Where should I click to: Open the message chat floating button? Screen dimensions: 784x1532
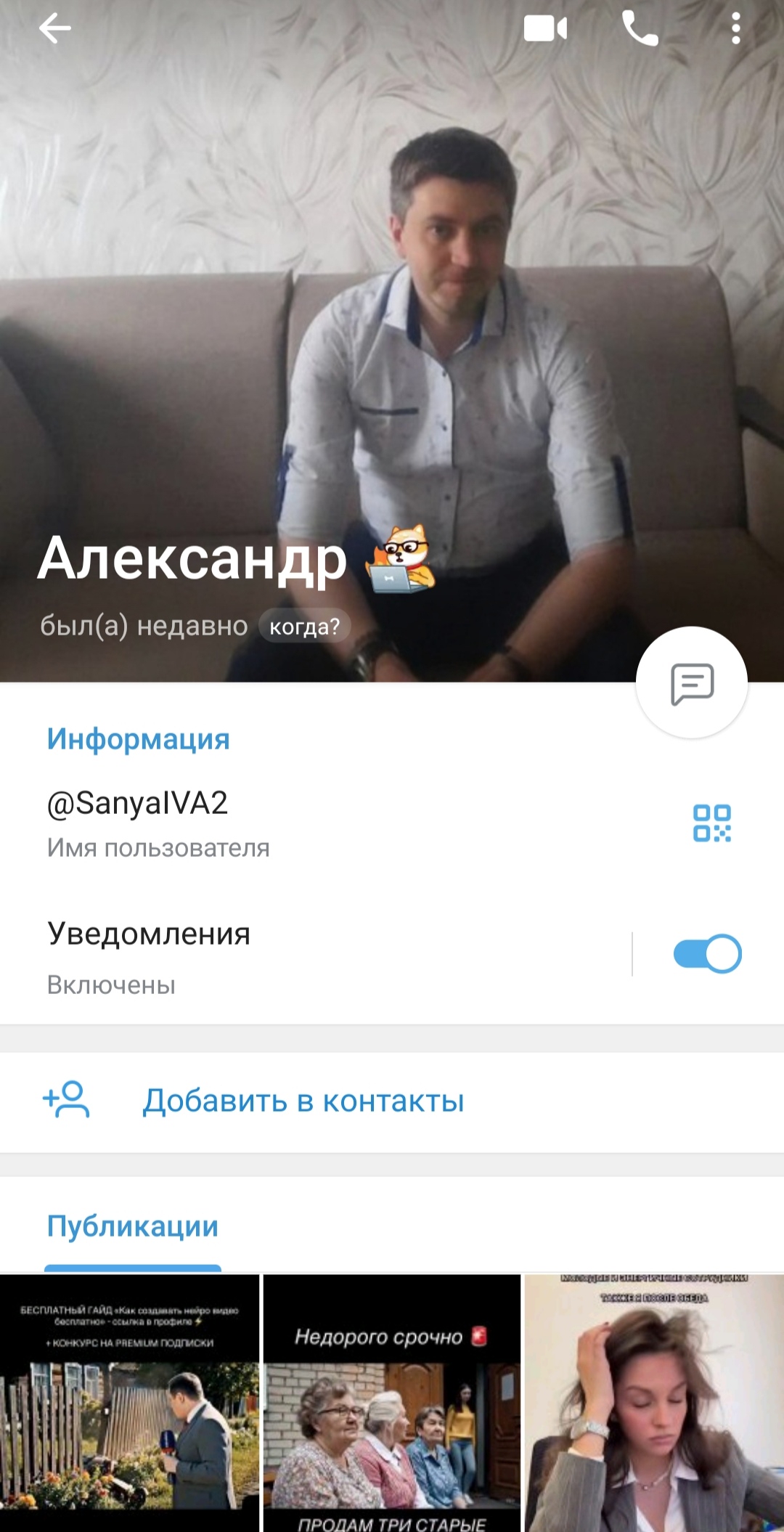click(x=692, y=683)
